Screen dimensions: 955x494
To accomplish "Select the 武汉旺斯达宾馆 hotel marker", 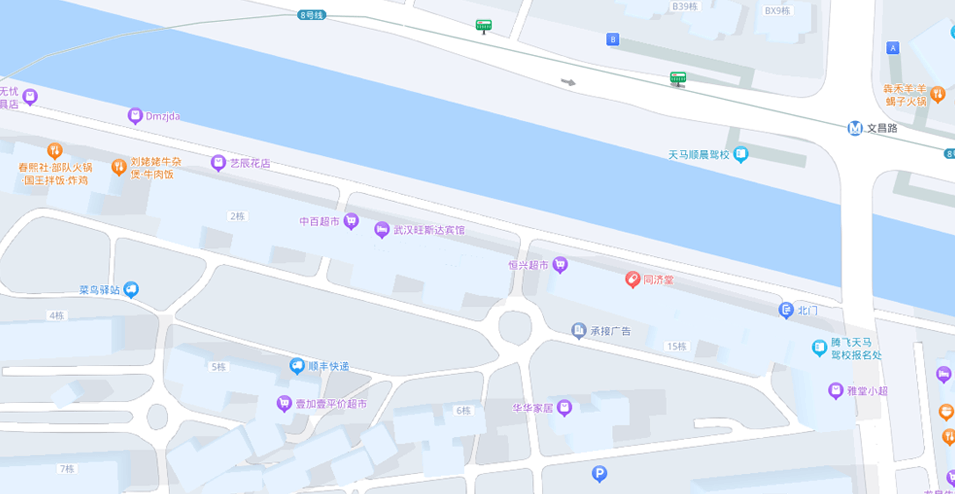I will pos(382,230).
